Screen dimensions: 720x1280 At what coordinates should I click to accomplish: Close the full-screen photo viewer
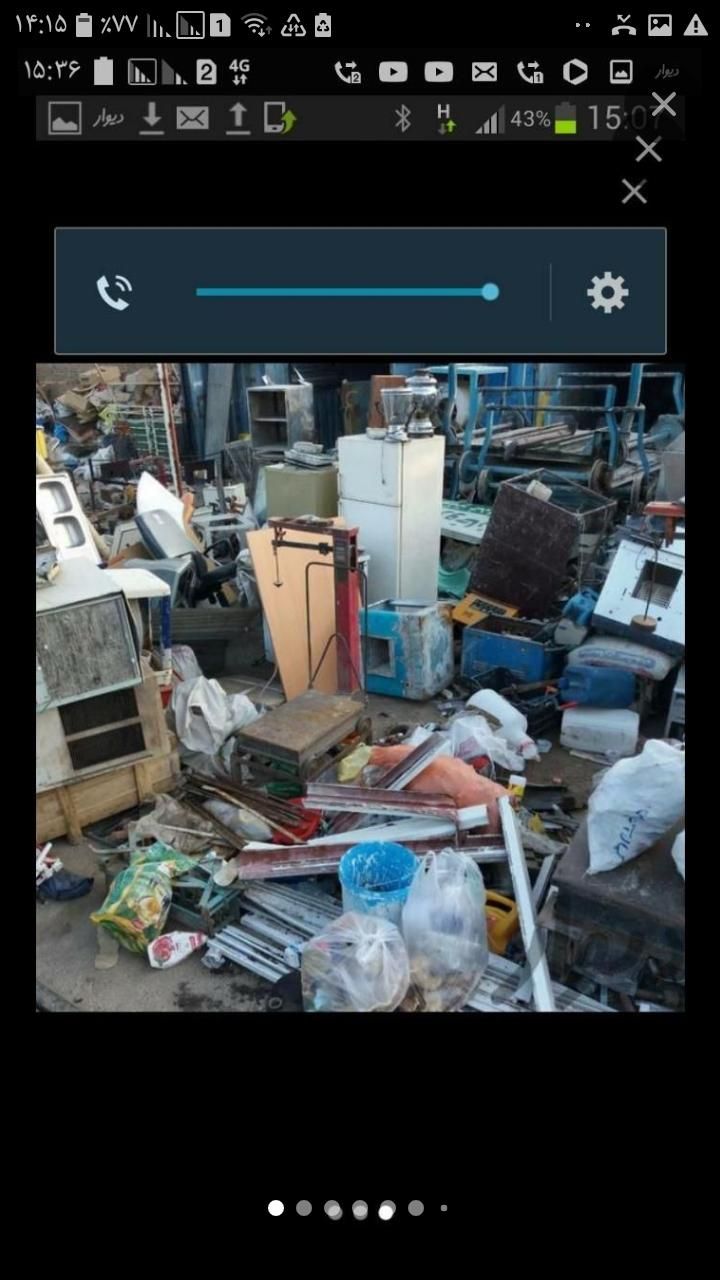click(664, 104)
